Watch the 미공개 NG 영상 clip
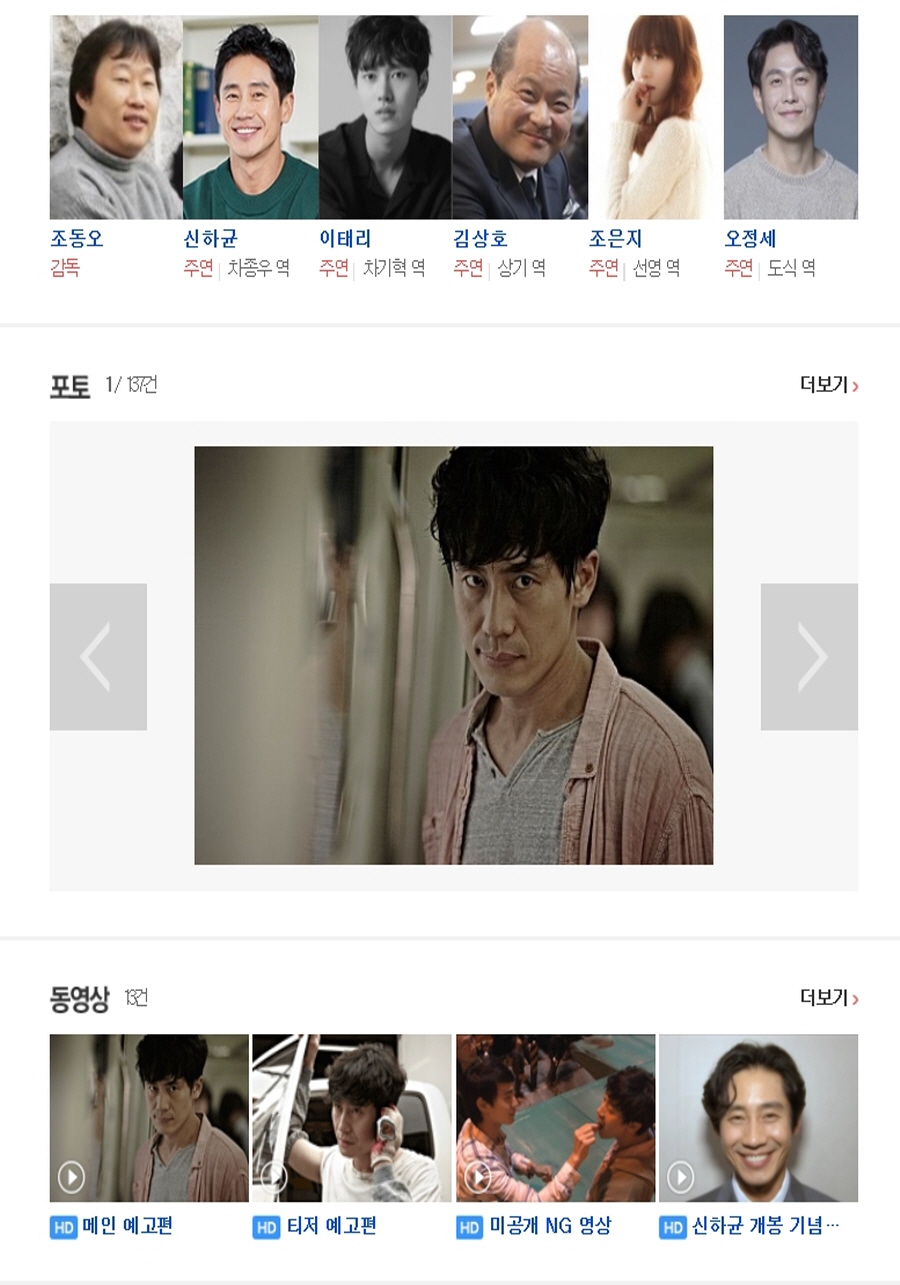This screenshot has width=900, height=1285. [555, 1118]
